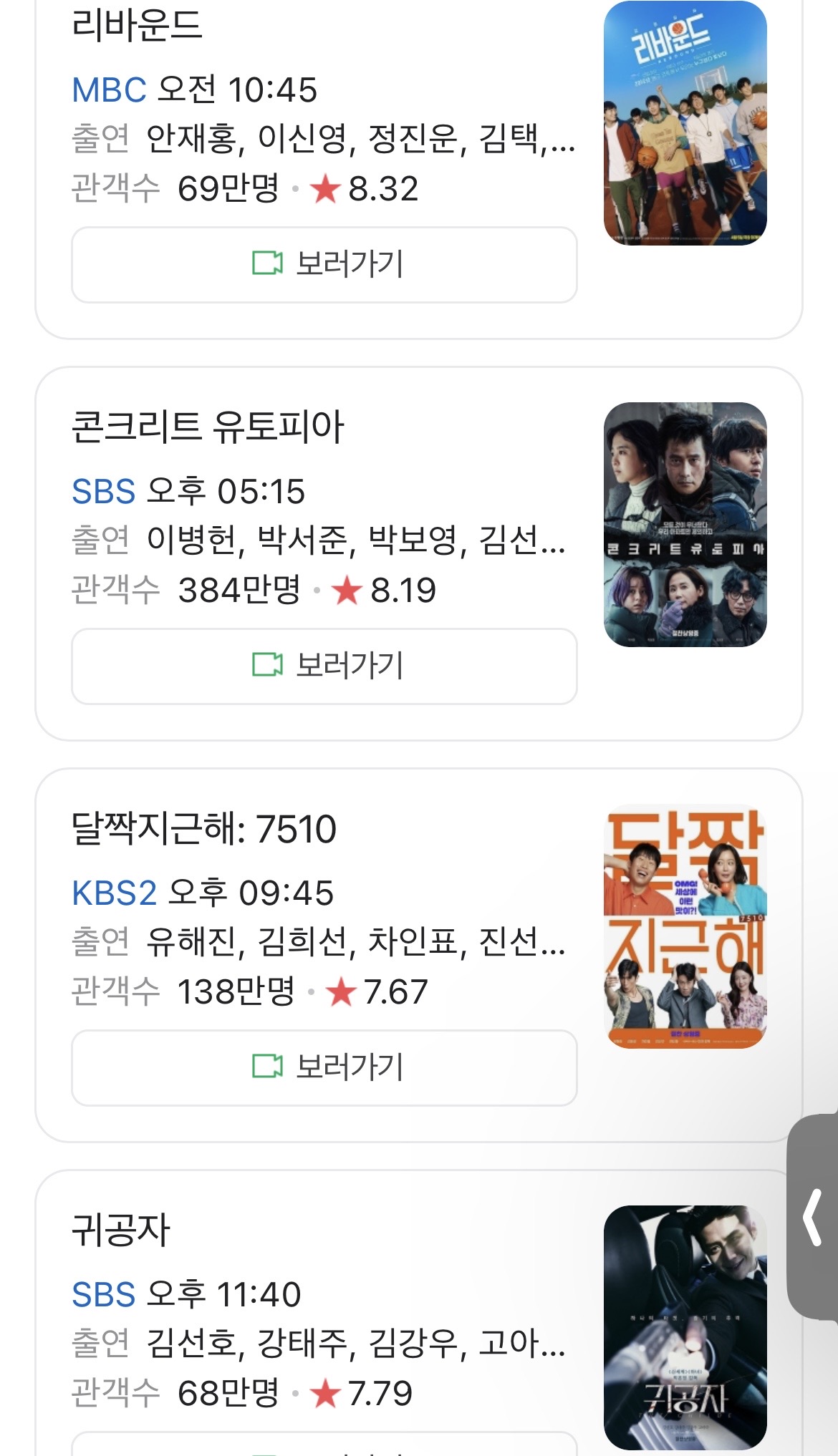Open the 달짝지근해: 7510 movie title

(x=203, y=829)
